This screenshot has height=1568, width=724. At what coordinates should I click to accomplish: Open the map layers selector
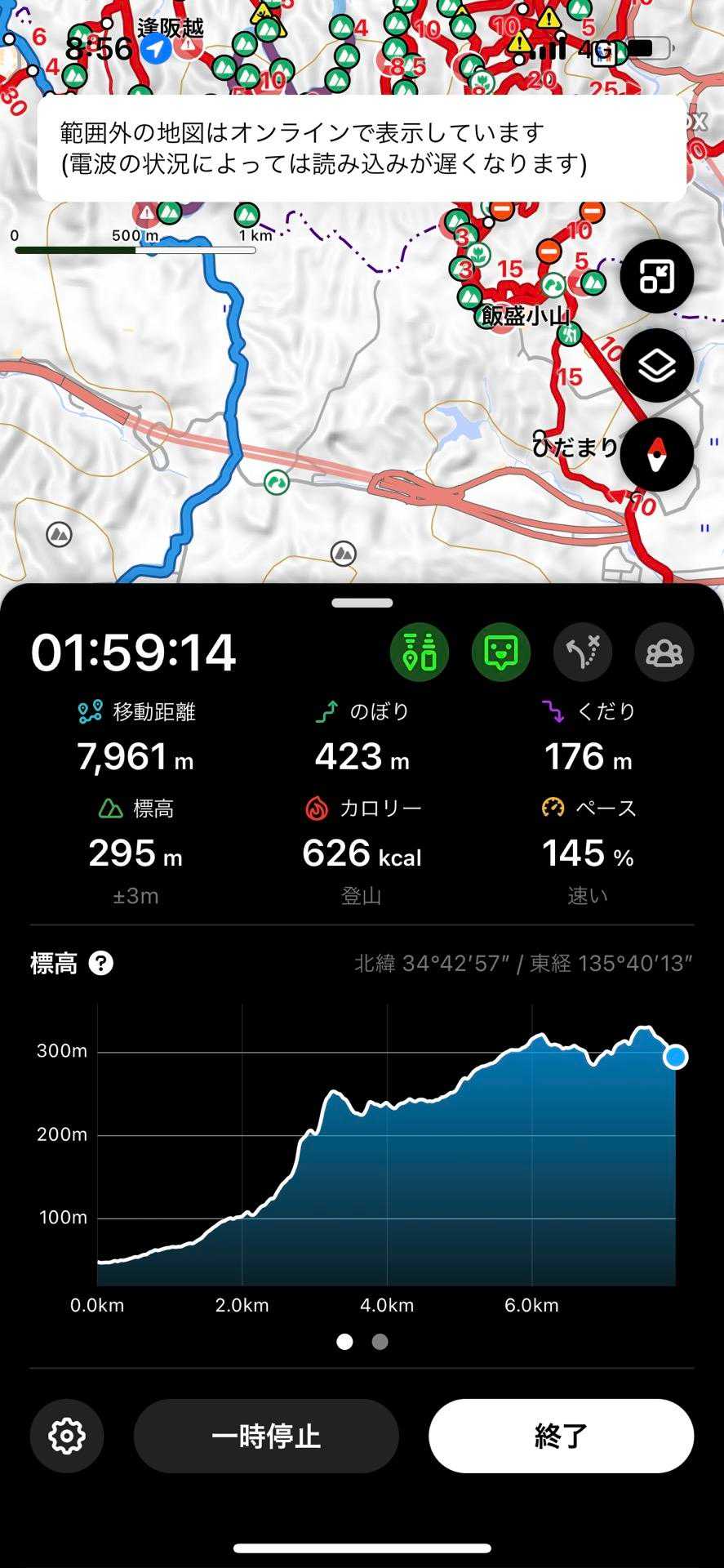click(656, 365)
